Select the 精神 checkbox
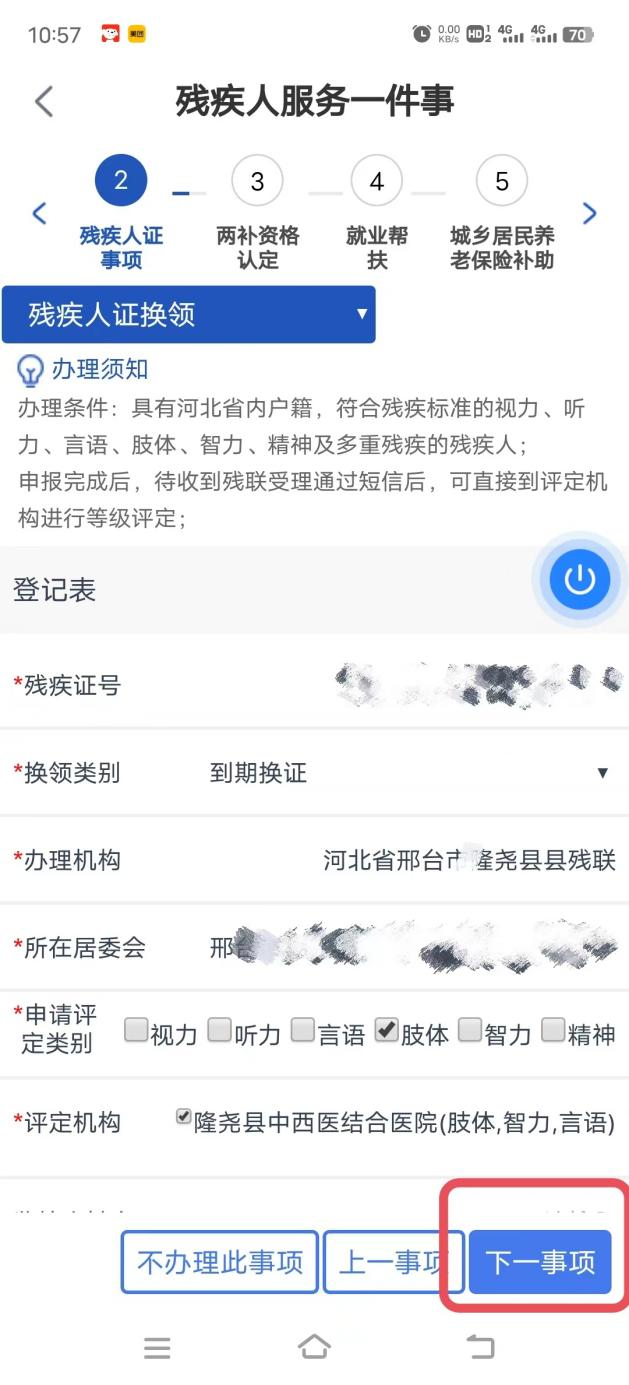The height and width of the screenshot is (1385, 629). pyautogui.click(x=553, y=1030)
